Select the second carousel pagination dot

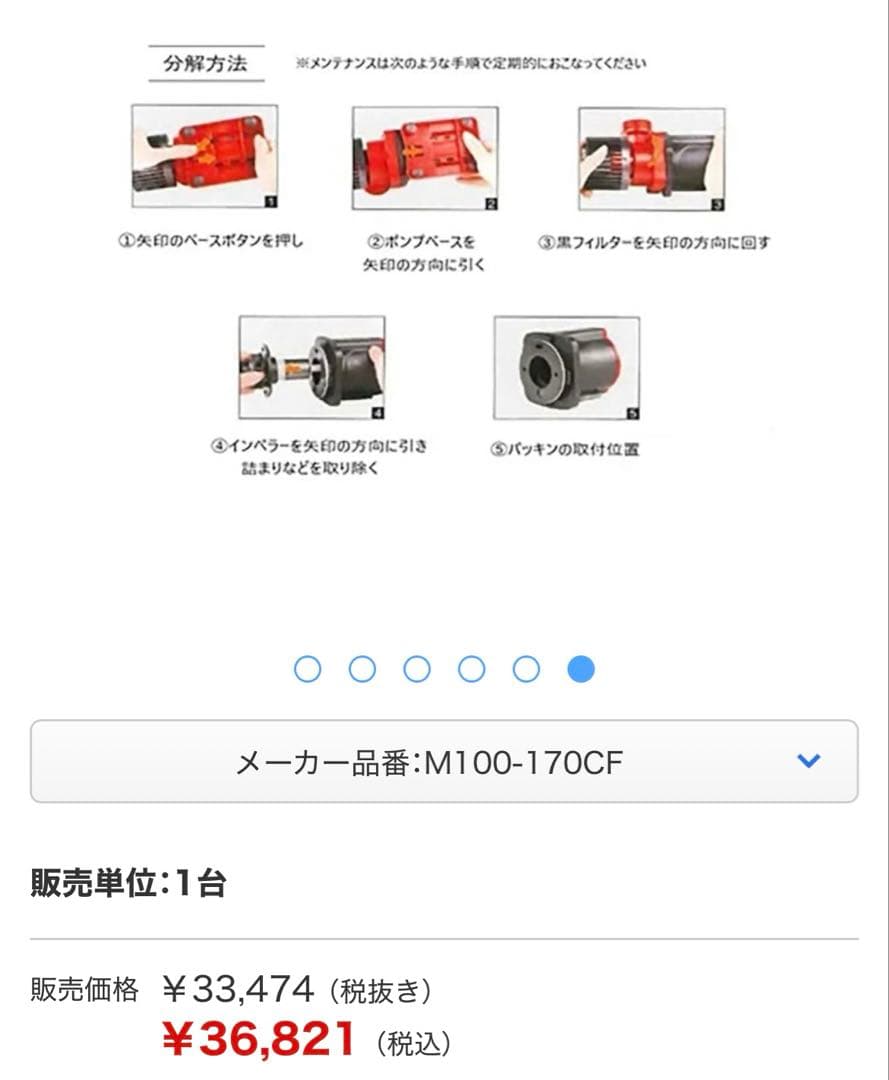point(363,670)
